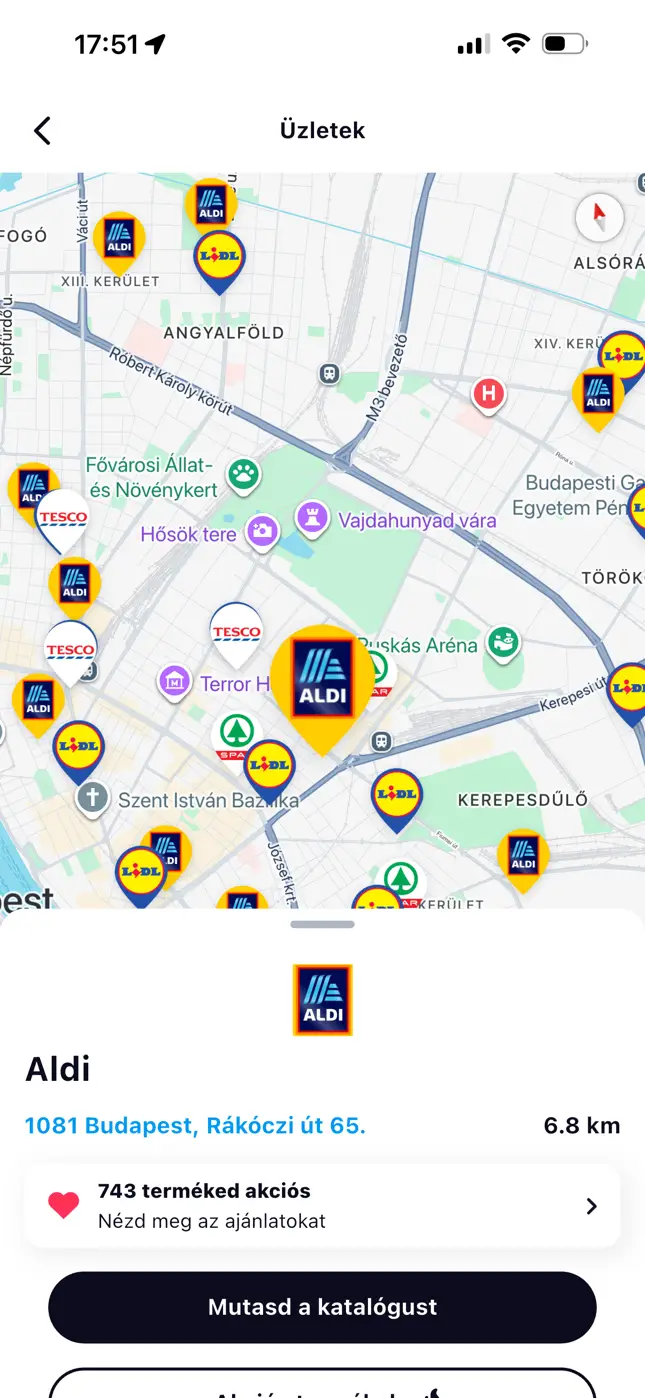View the 743 termék akciós offers

coord(322,1205)
